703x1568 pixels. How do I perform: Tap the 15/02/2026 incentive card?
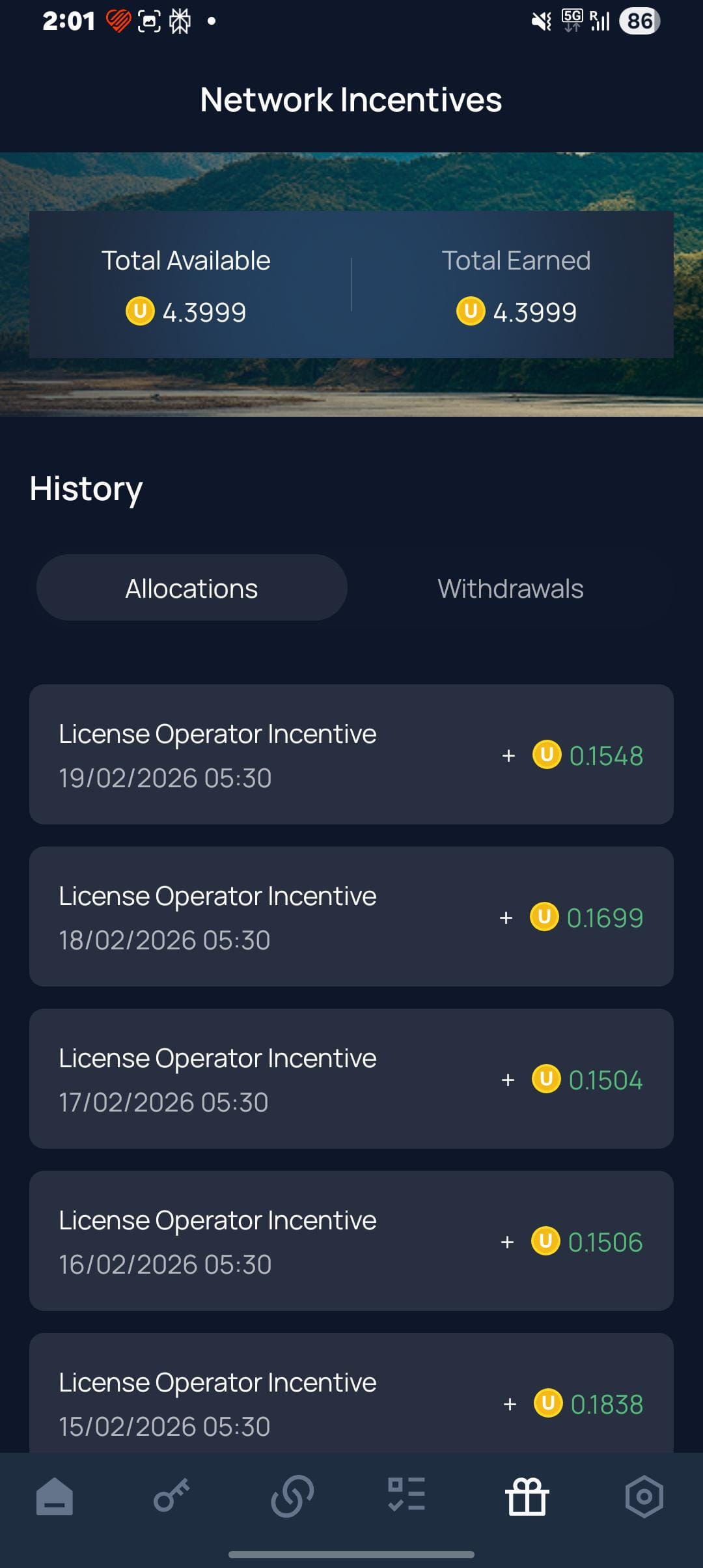[x=351, y=1400]
